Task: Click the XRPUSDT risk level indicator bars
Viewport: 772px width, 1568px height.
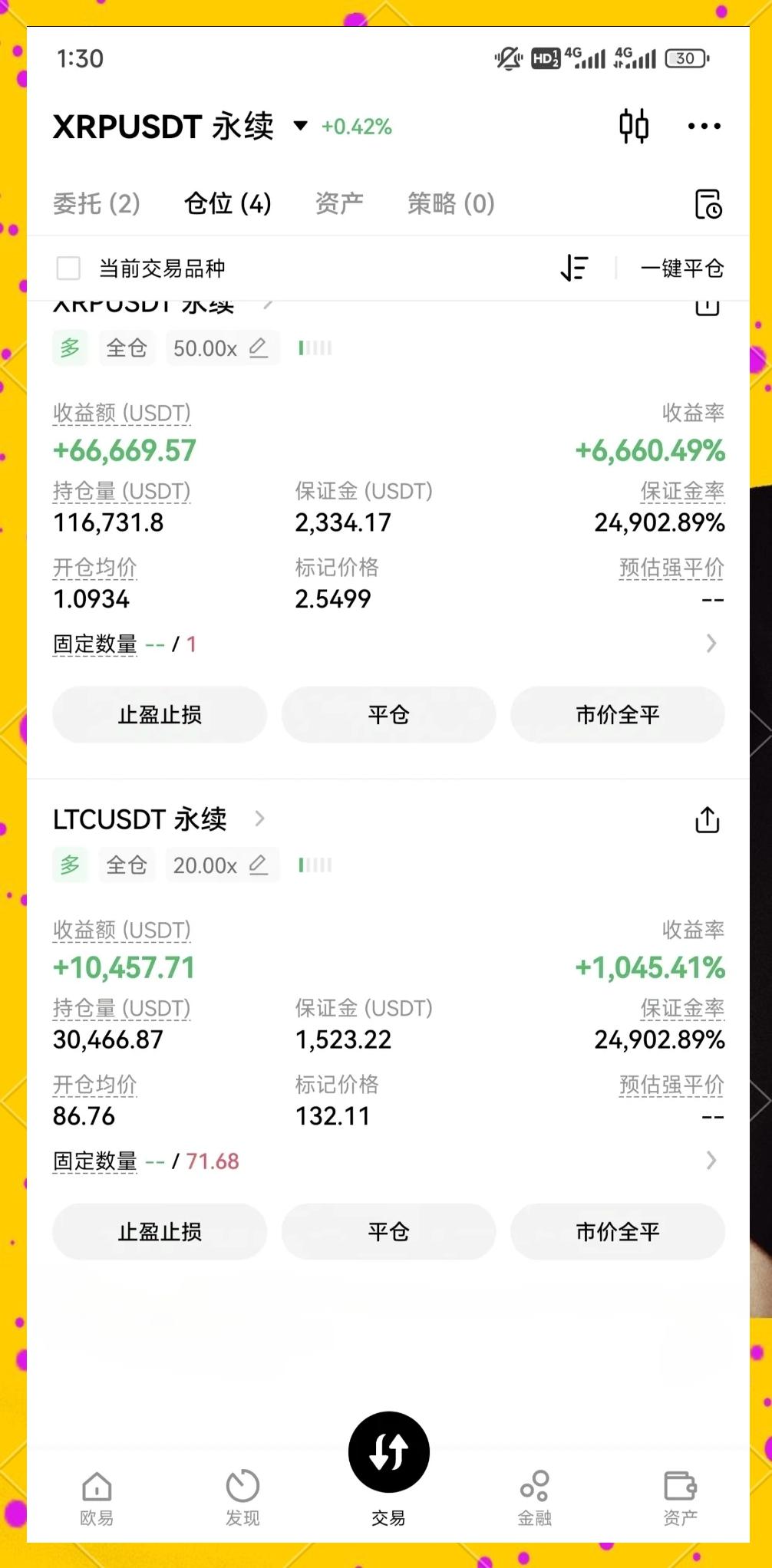Action: (315, 348)
